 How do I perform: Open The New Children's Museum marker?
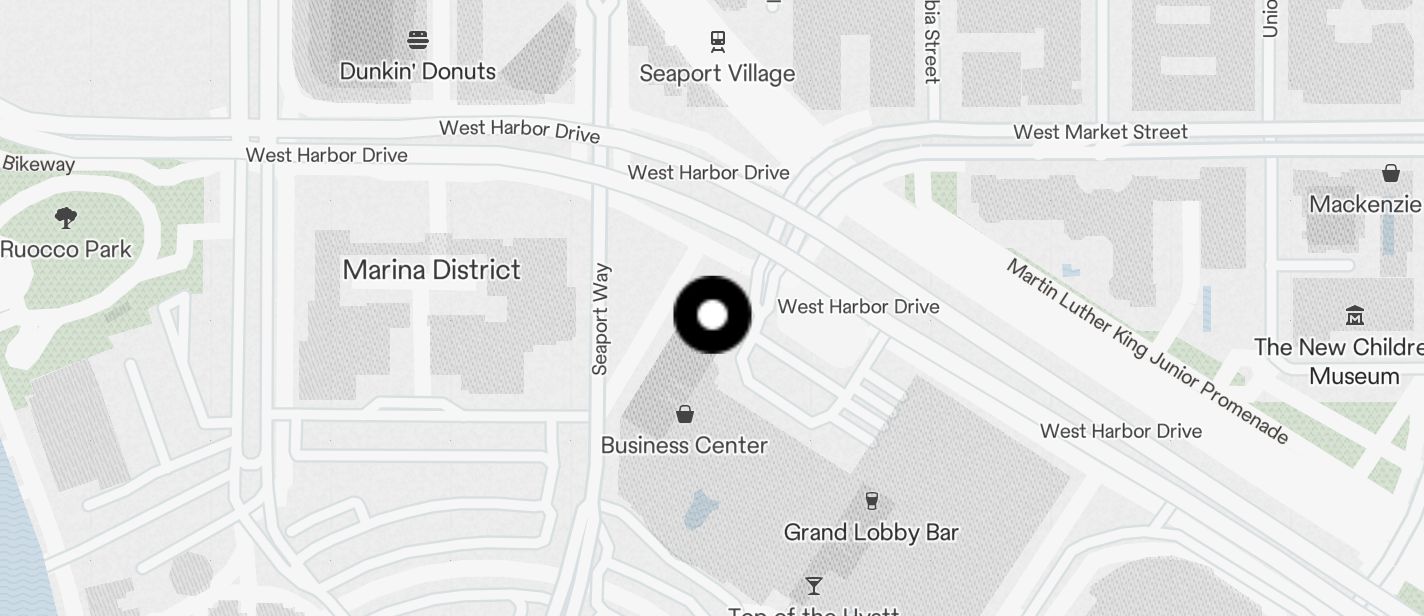[x=1355, y=316]
